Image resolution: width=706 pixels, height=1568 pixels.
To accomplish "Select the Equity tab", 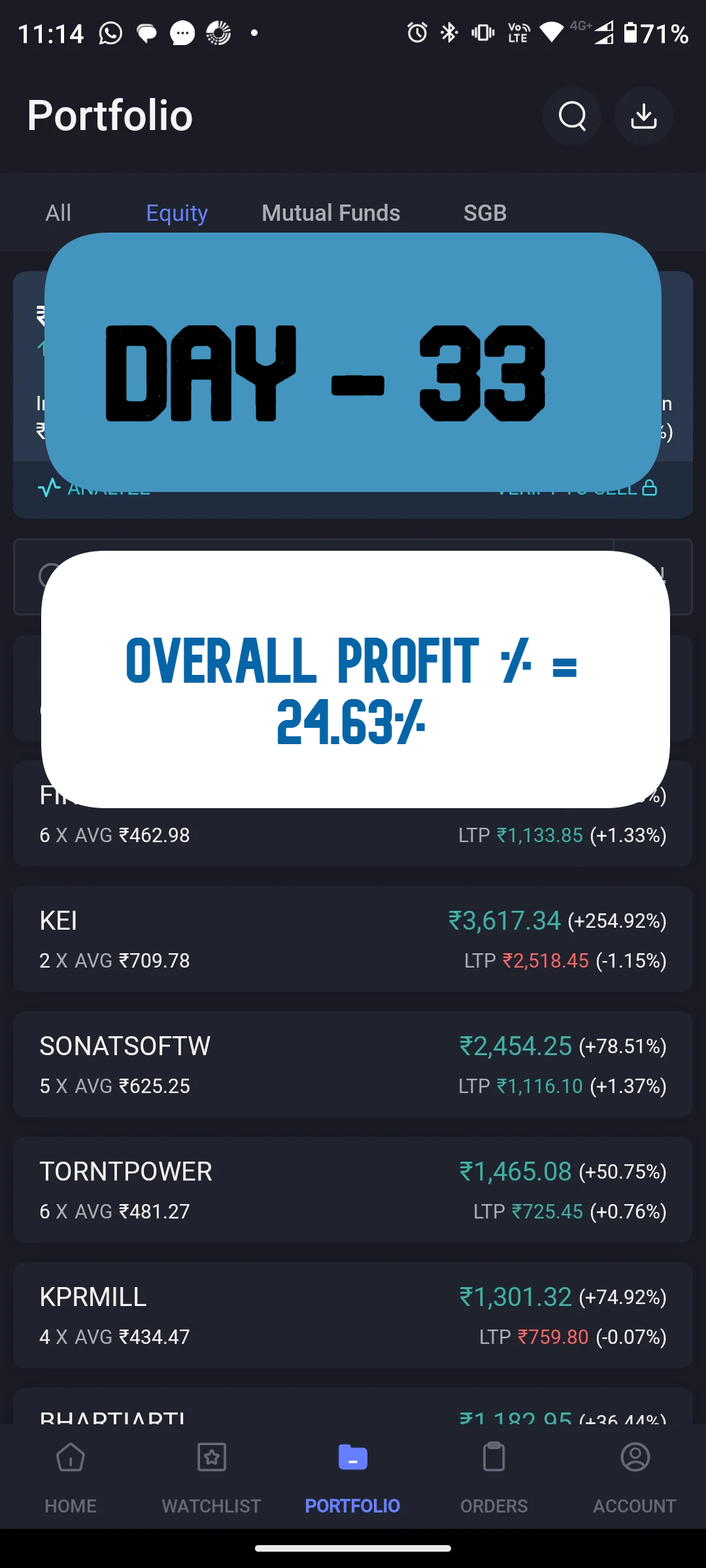I will (x=176, y=213).
